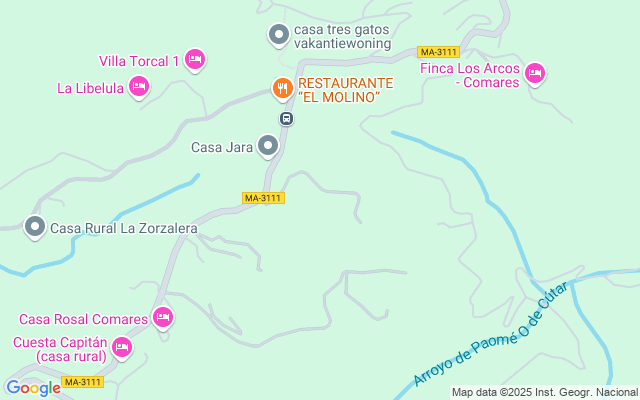Select Casa Rural La Zorzalera marker

click(x=35, y=228)
